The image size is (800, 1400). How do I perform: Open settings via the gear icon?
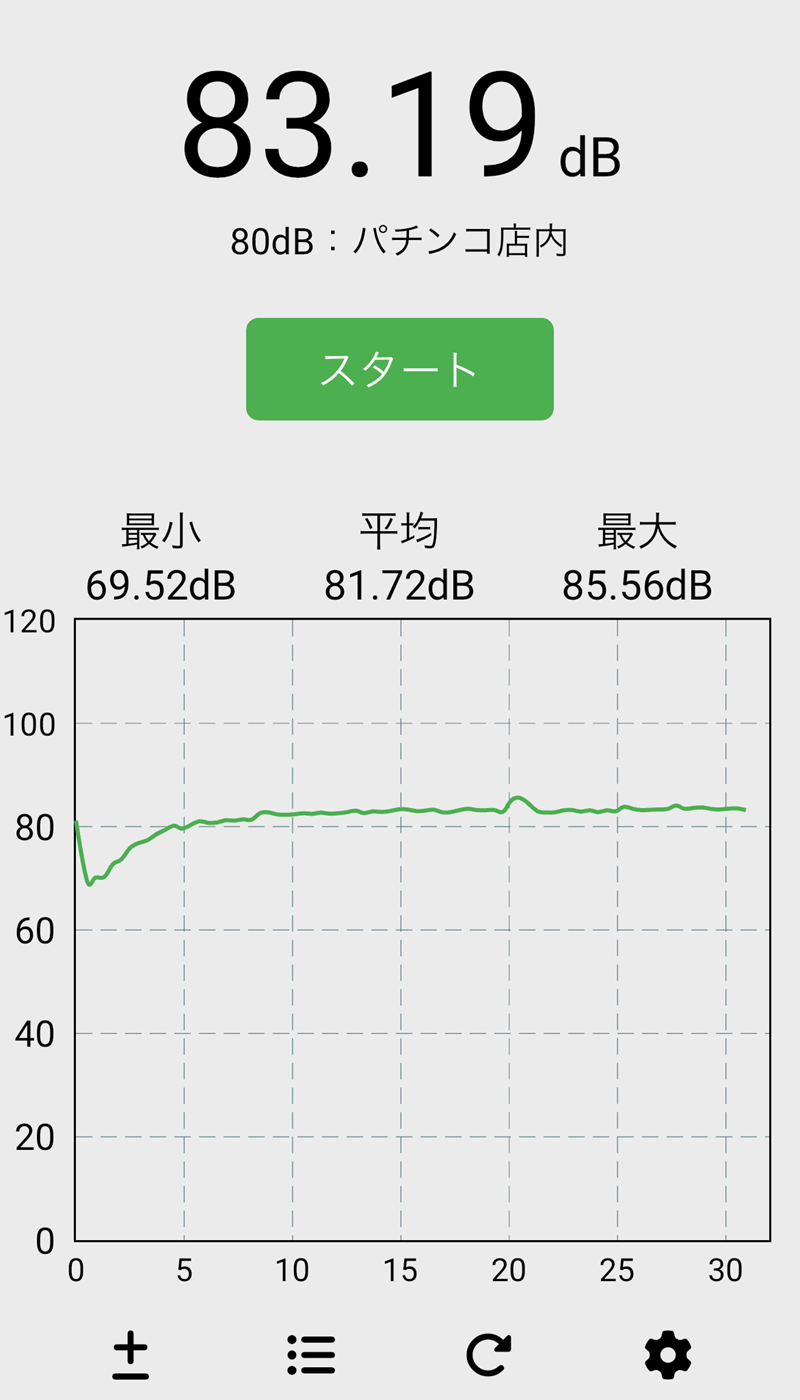click(x=667, y=1355)
